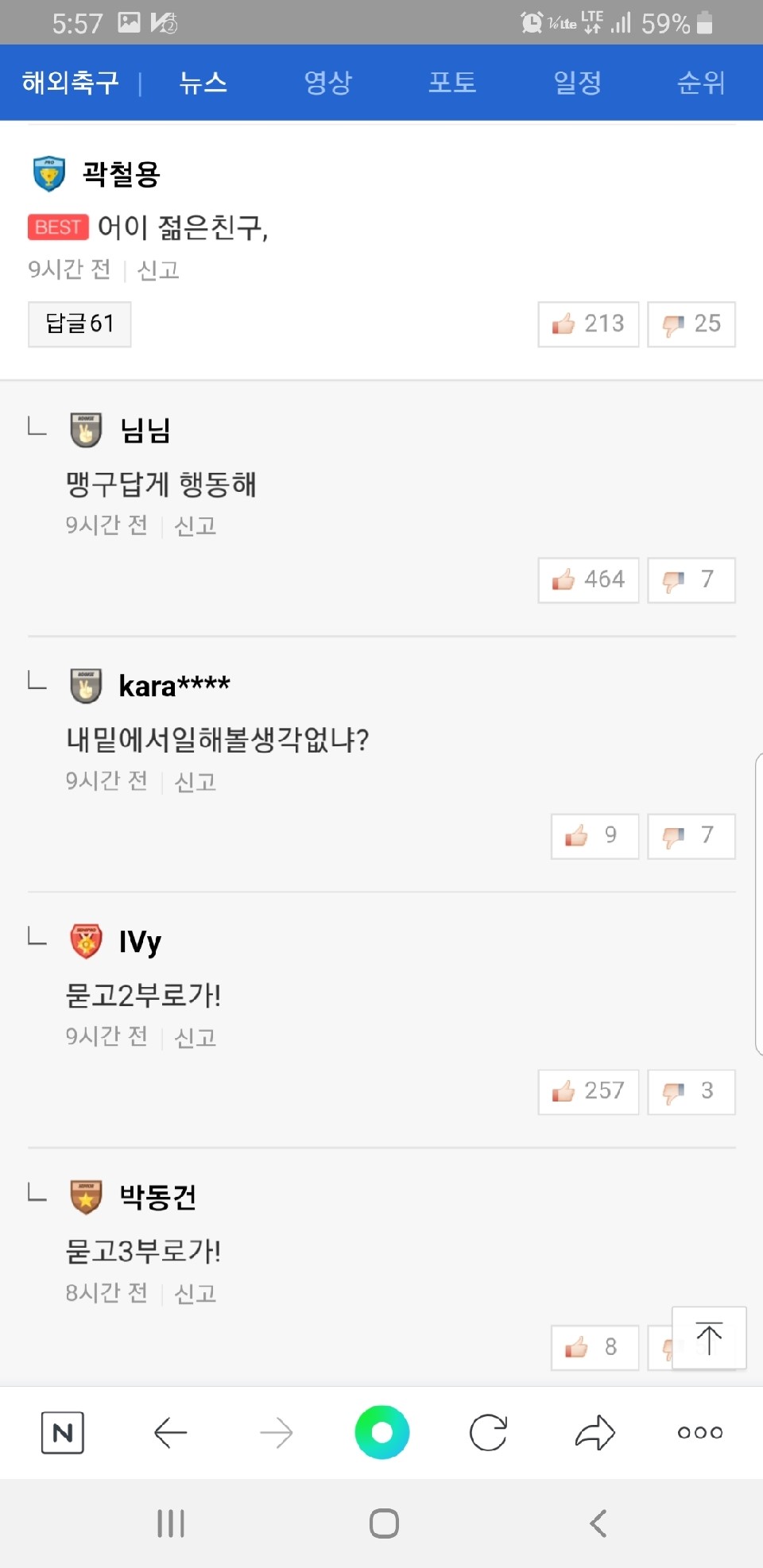Switch to the 뉴스 tab
Viewport: 763px width, 1568px height.
203,83
